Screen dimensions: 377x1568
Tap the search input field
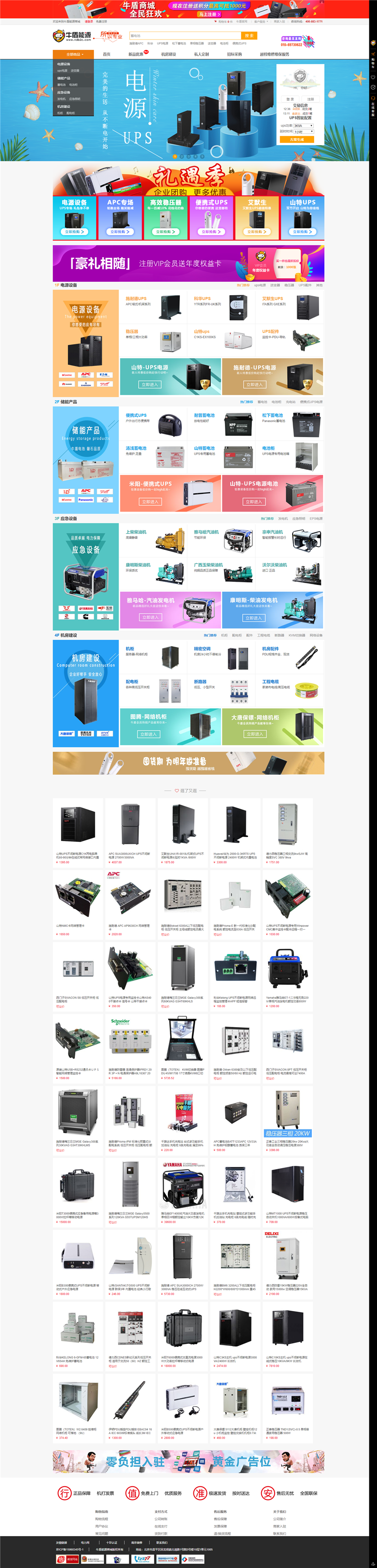coord(185,36)
